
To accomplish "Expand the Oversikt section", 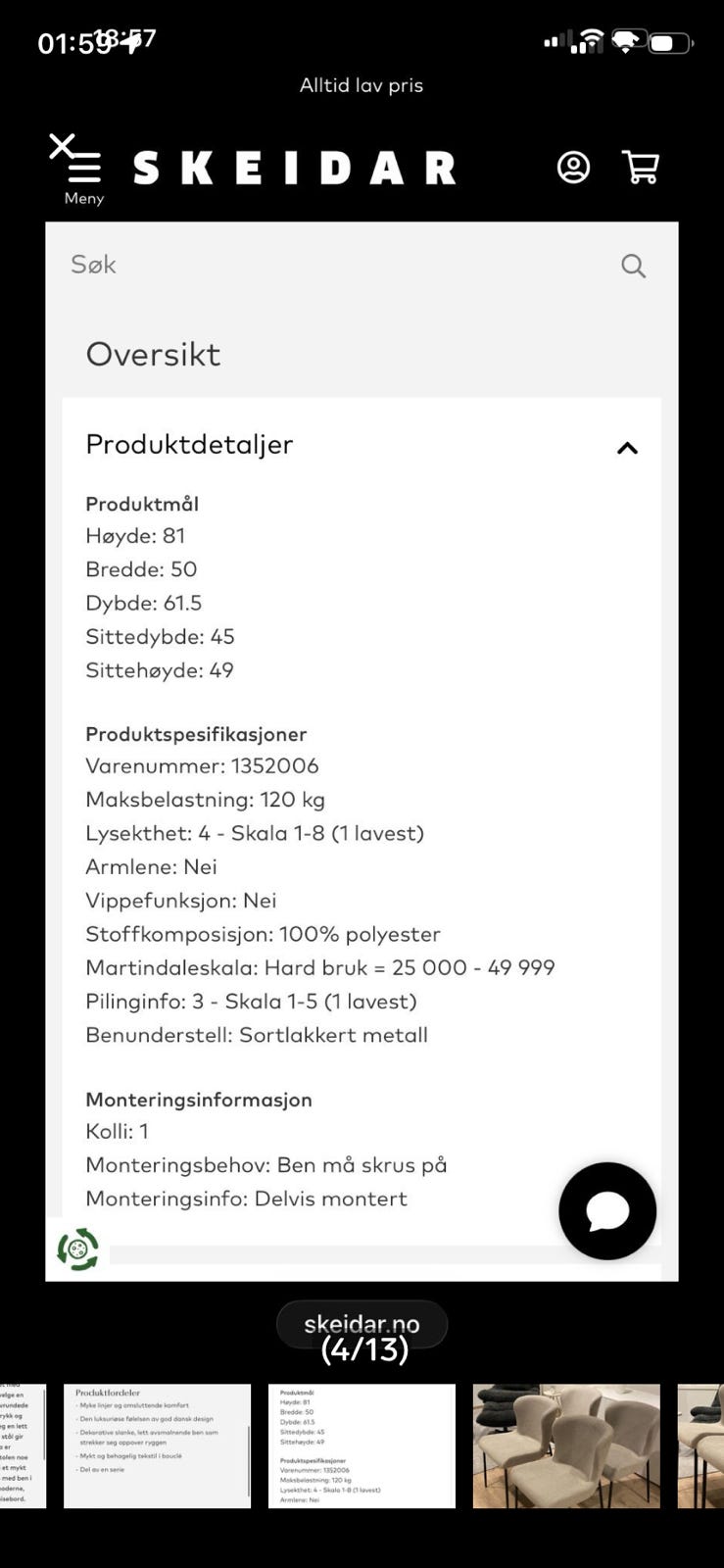I will [154, 355].
